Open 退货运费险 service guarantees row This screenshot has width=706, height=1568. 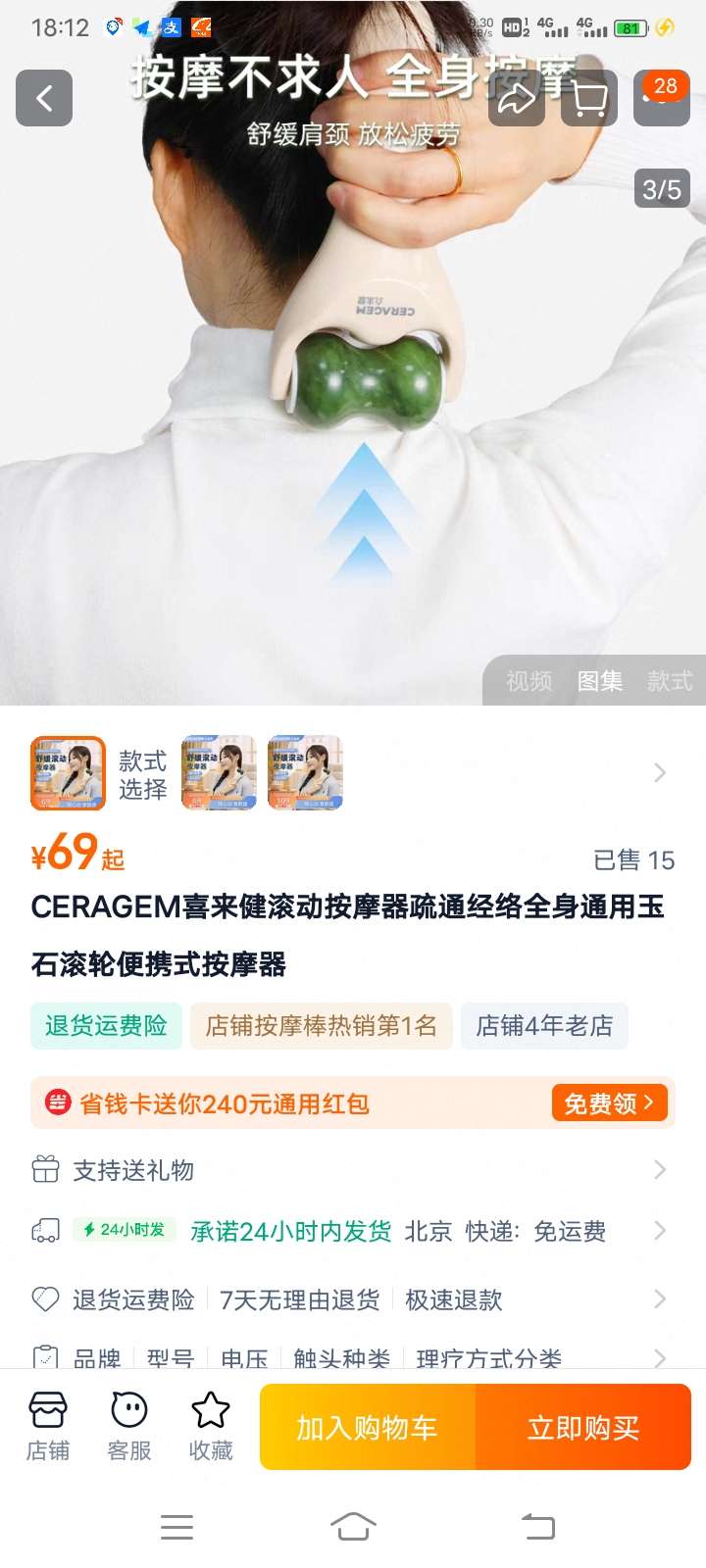pyautogui.click(x=353, y=1299)
